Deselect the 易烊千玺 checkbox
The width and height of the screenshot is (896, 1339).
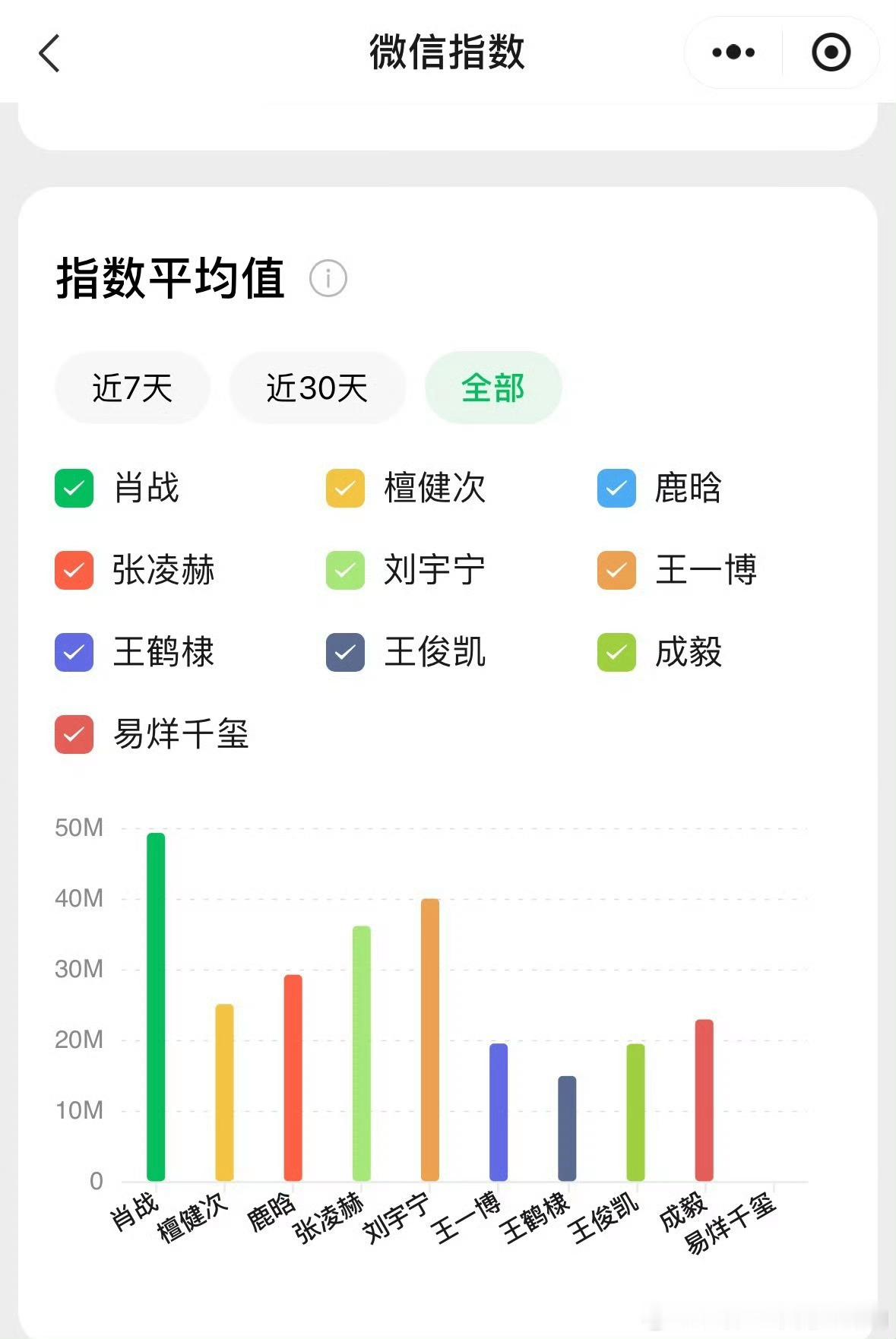72,735
